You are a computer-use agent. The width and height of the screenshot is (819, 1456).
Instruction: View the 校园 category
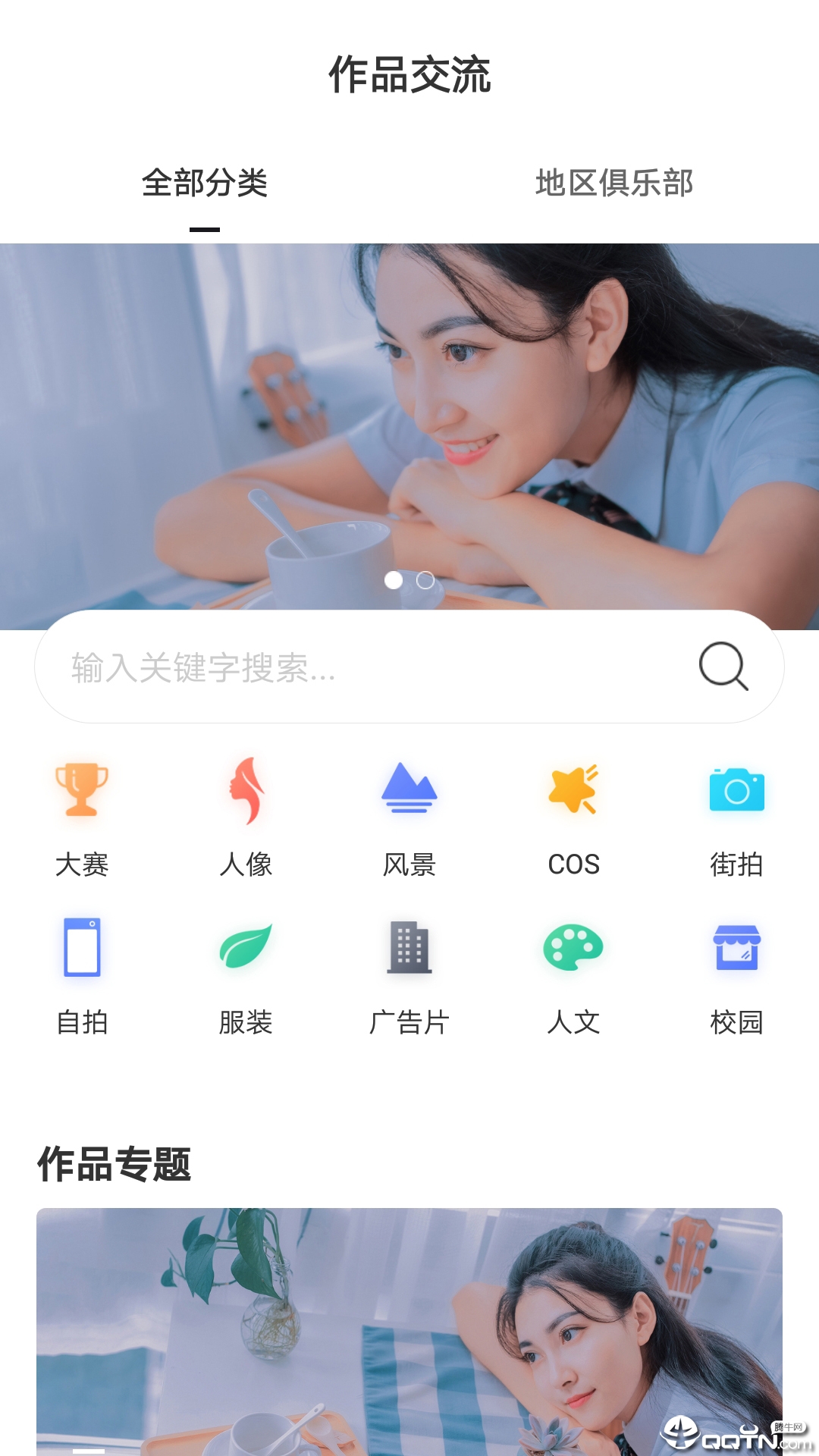(x=736, y=977)
